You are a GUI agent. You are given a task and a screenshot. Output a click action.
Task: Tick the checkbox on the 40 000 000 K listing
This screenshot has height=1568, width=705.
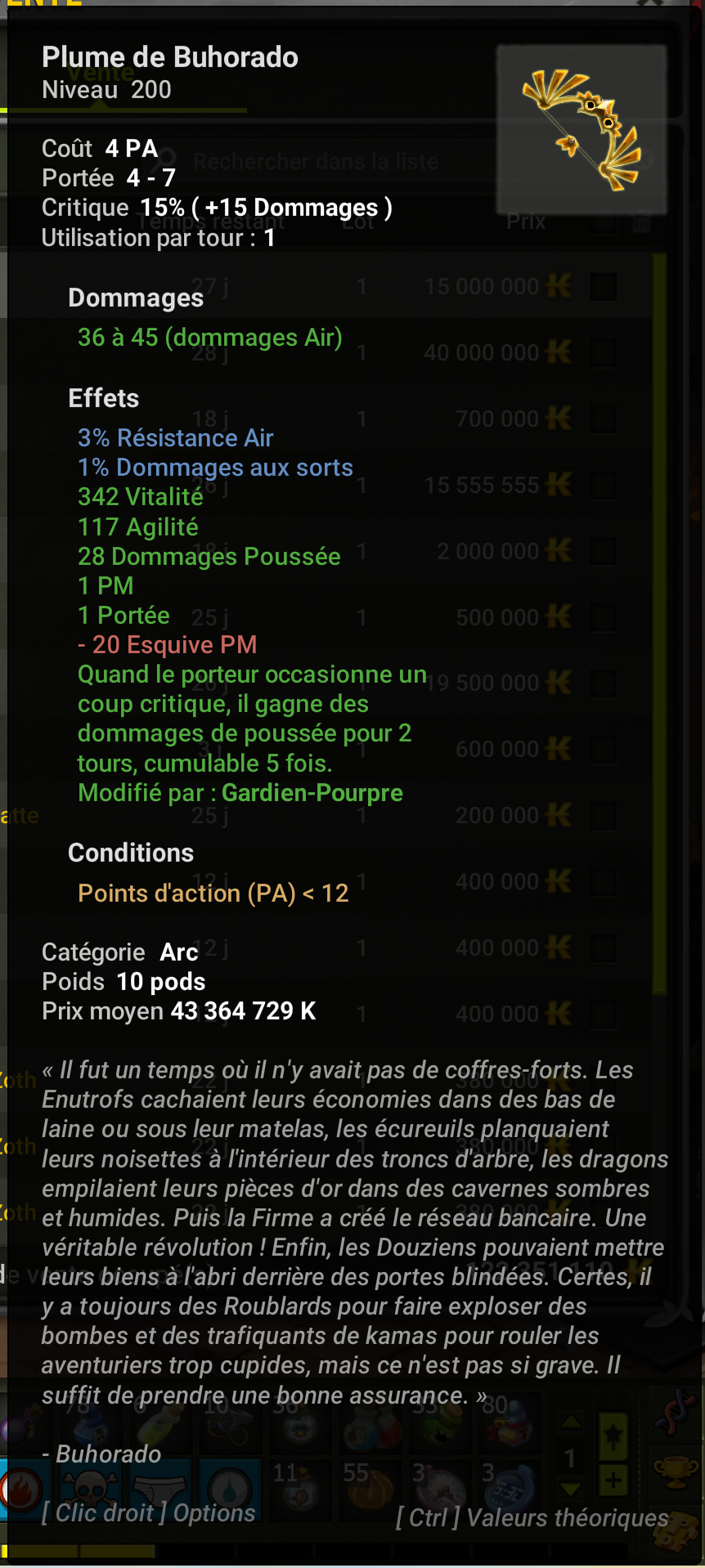click(604, 352)
